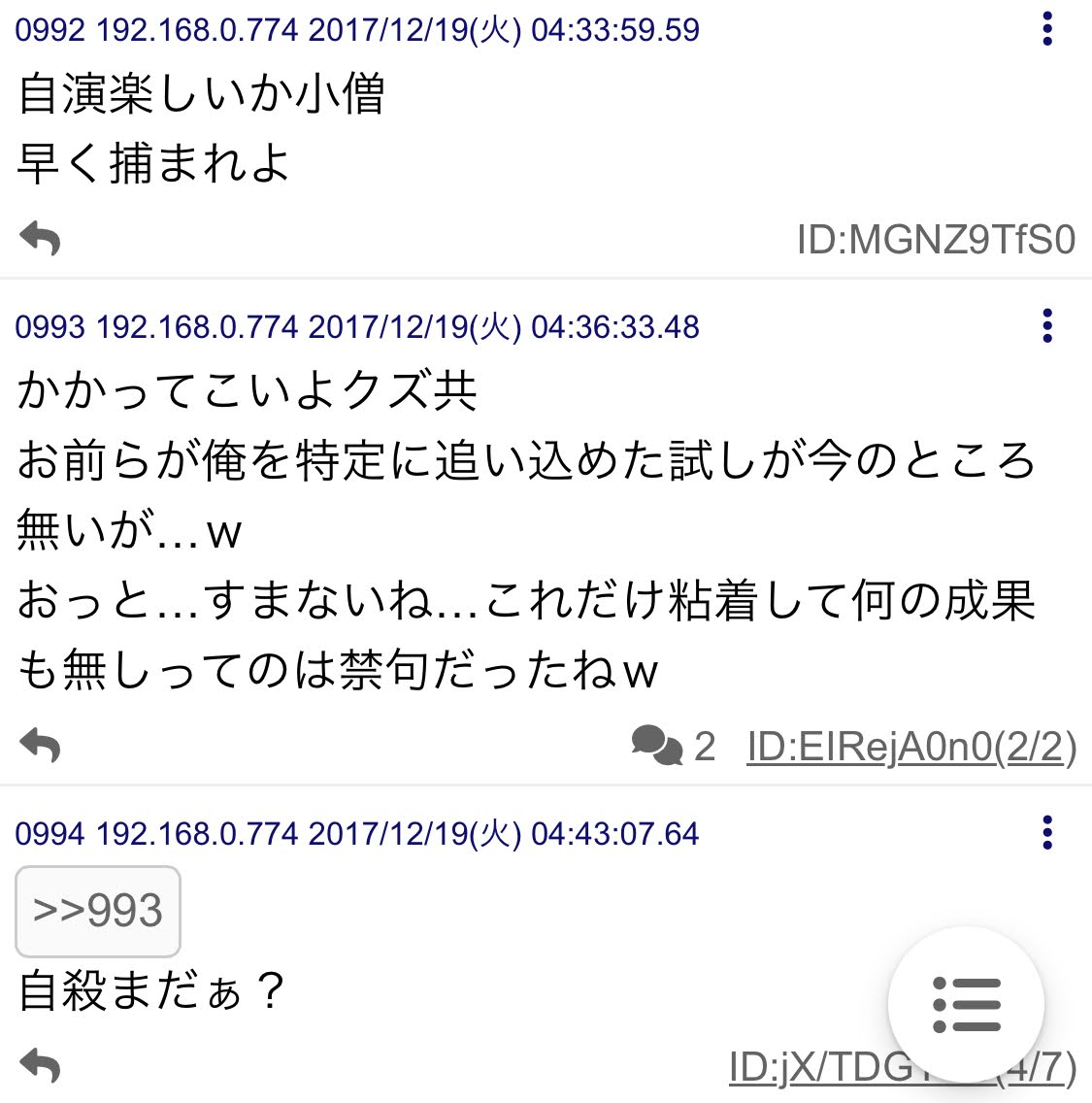The image size is (1092, 1103).
Task: Open overflow menu for post 0993
Action: tap(1047, 326)
